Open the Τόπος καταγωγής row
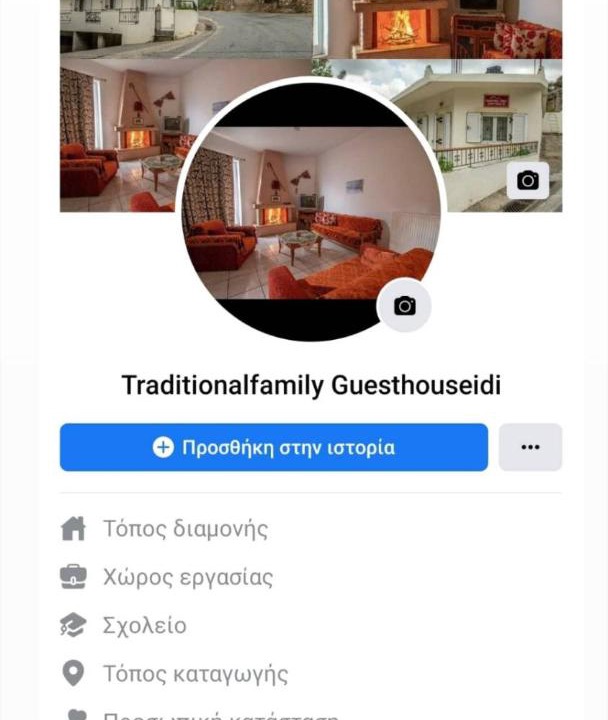The height and width of the screenshot is (720, 608). pyautogui.click(x=195, y=674)
